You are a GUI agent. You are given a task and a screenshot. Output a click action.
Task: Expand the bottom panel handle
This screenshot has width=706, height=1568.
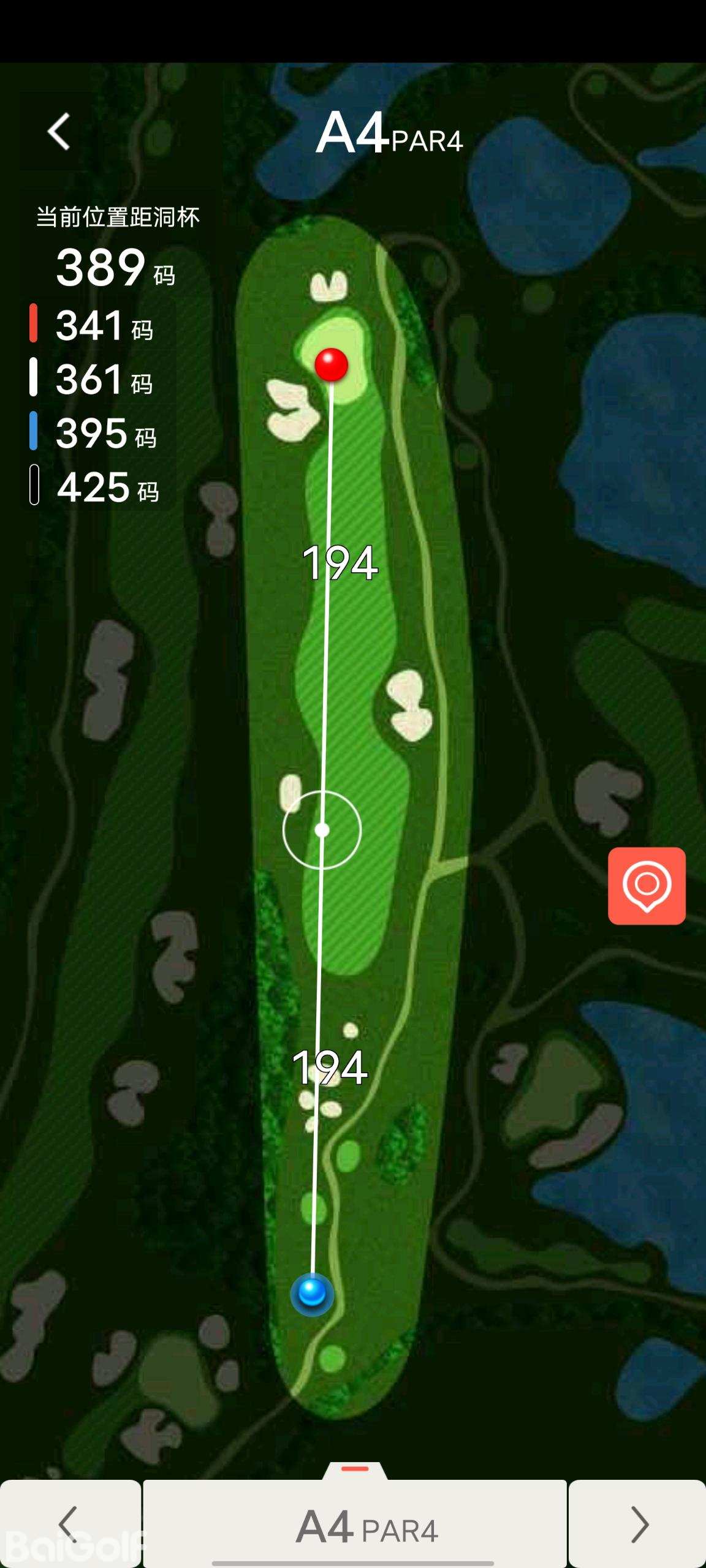coord(355,1469)
